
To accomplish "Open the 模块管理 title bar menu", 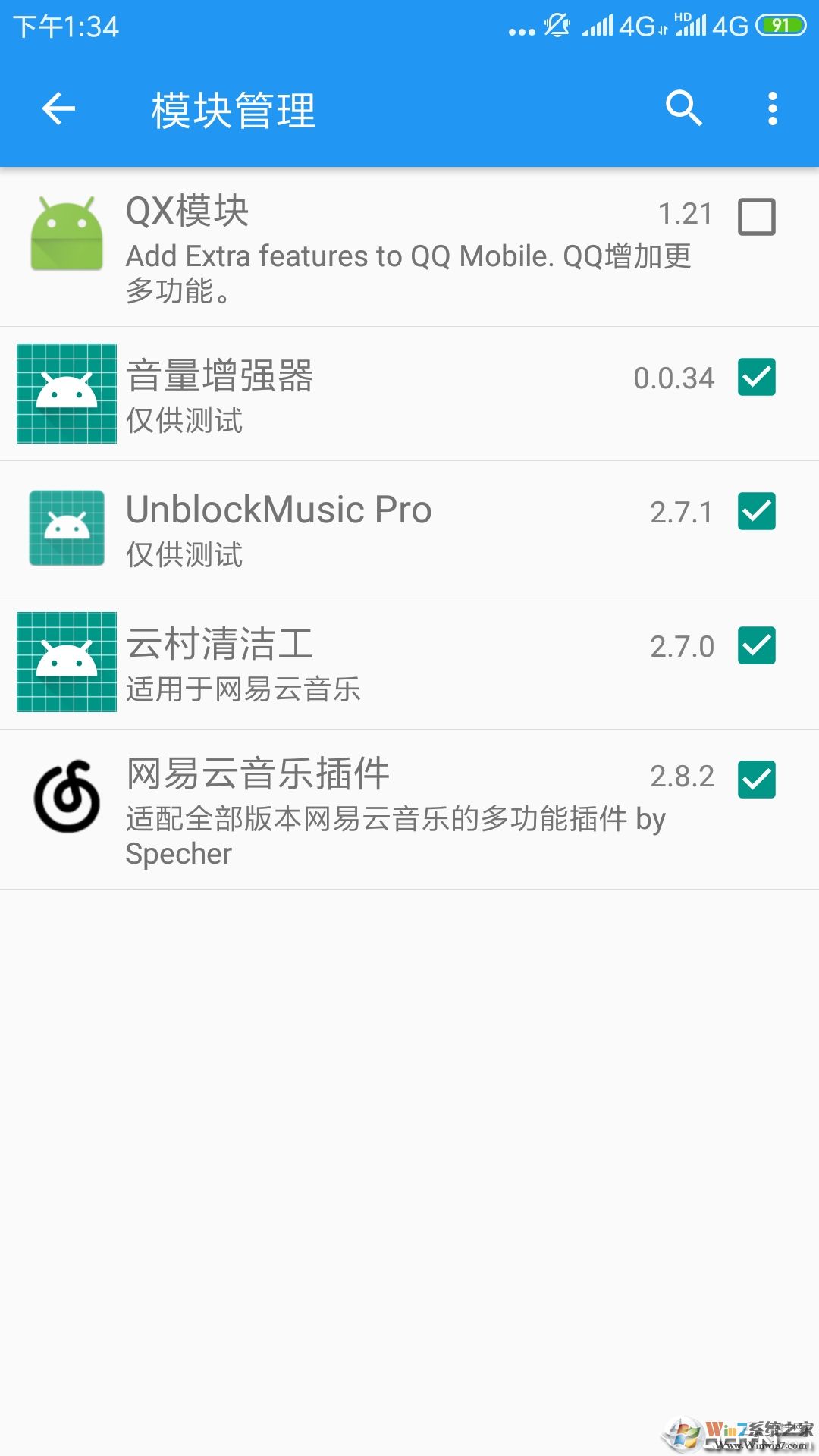I will pyautogui.click(x=233, y=109).
